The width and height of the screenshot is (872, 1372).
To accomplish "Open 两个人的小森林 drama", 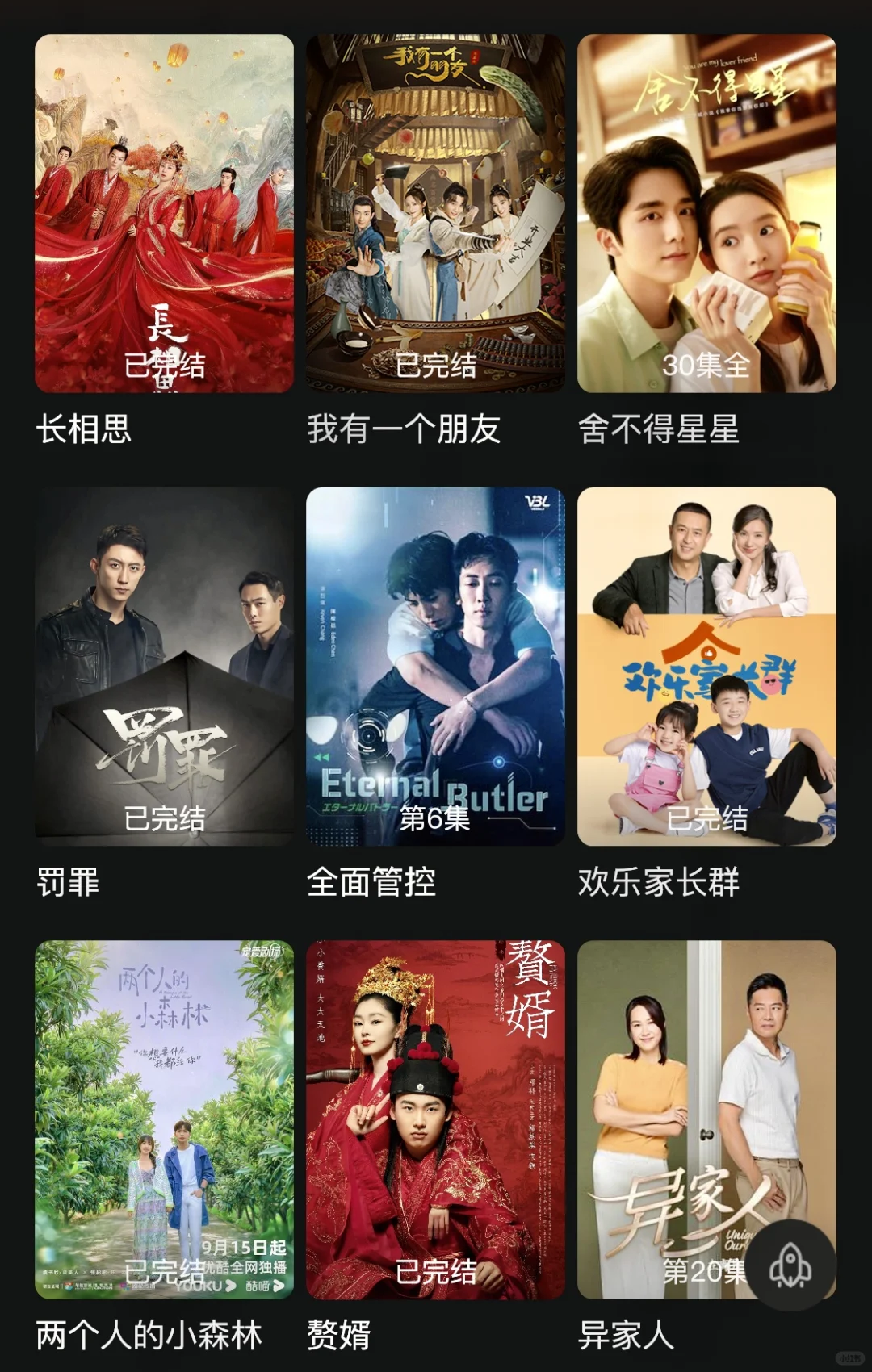I will click(x=164, y=1119).
